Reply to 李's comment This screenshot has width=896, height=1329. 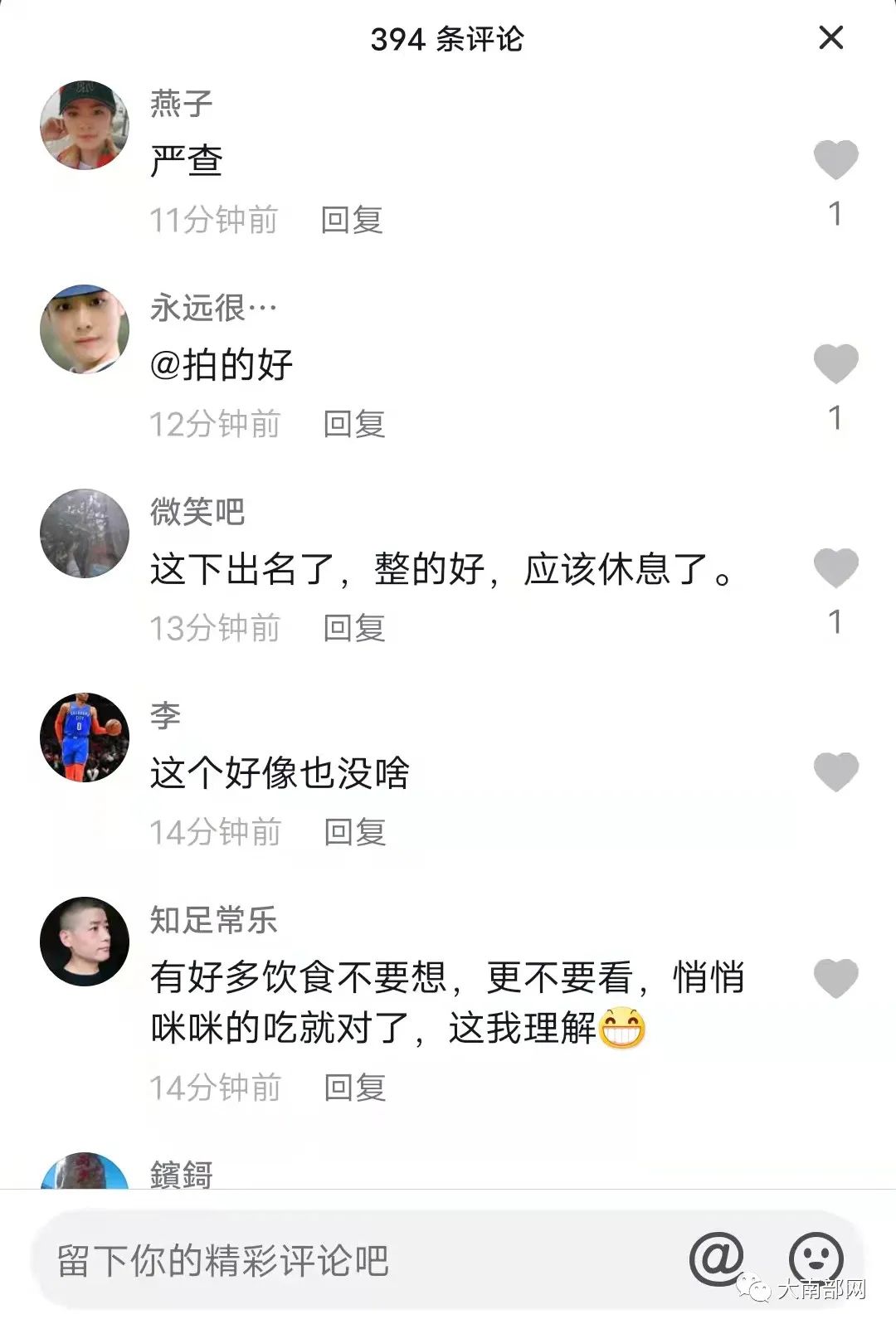tap(355, 833)
